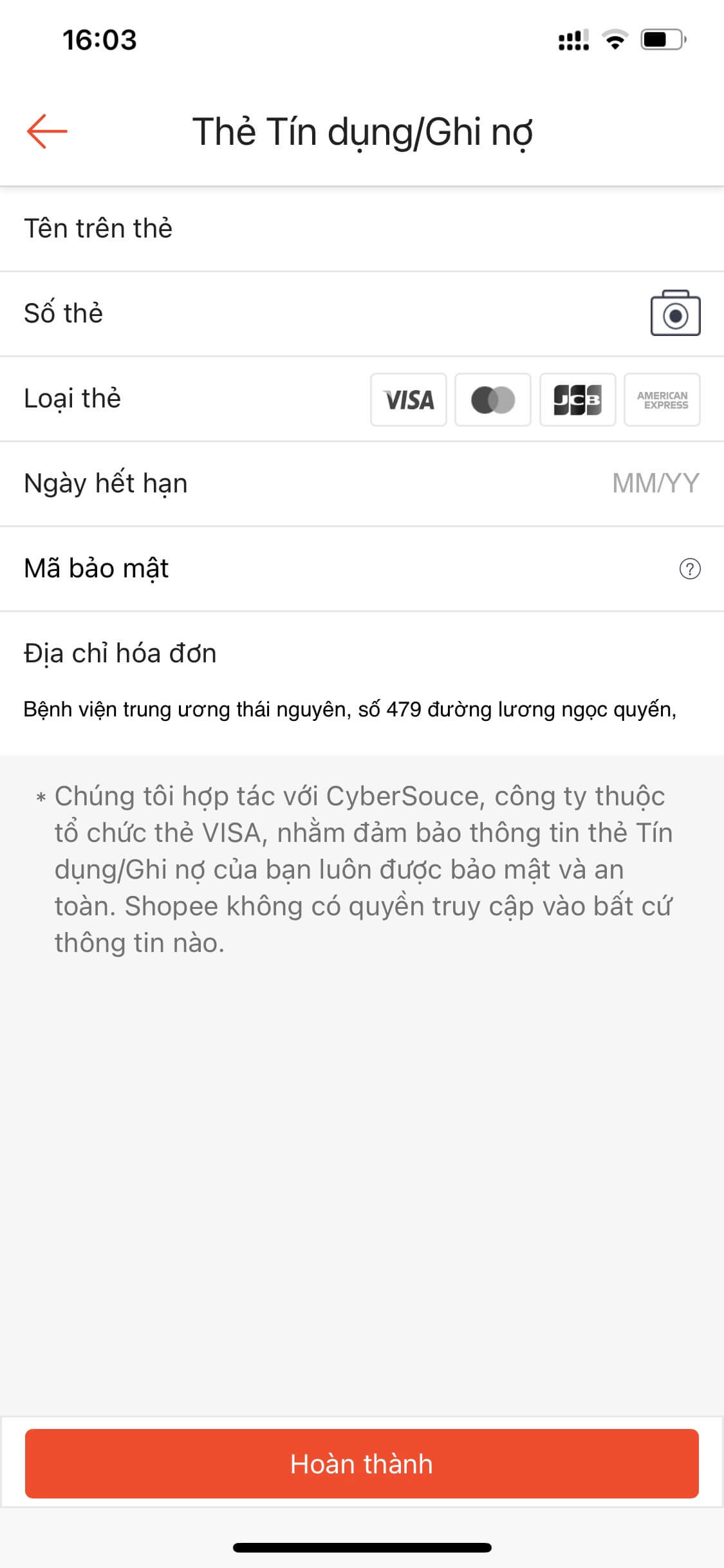Go back with the orange arrow
This screenshot has height=1568, width=724.
click(47, 131)
